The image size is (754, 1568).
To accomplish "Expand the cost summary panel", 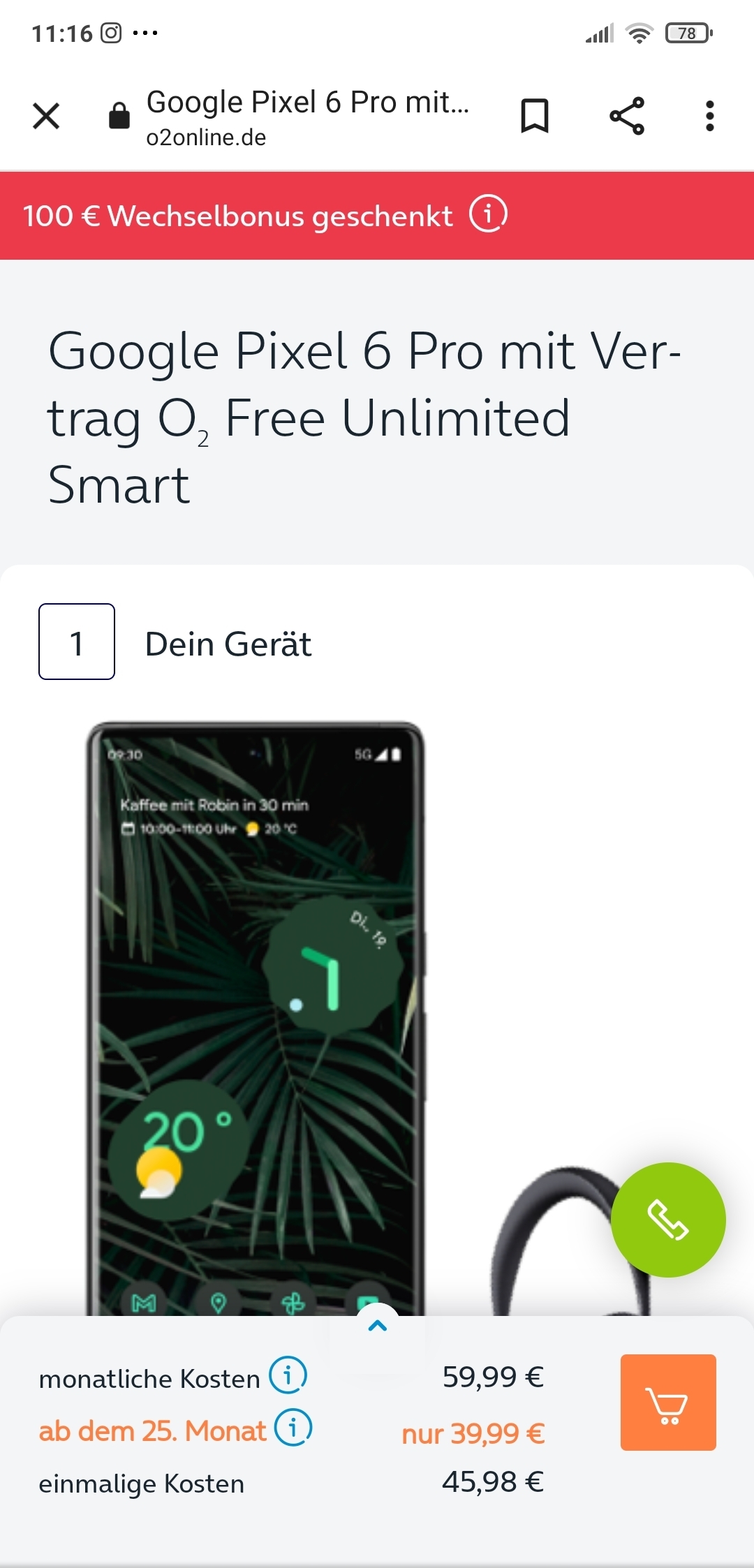I will pos(377,1325).
